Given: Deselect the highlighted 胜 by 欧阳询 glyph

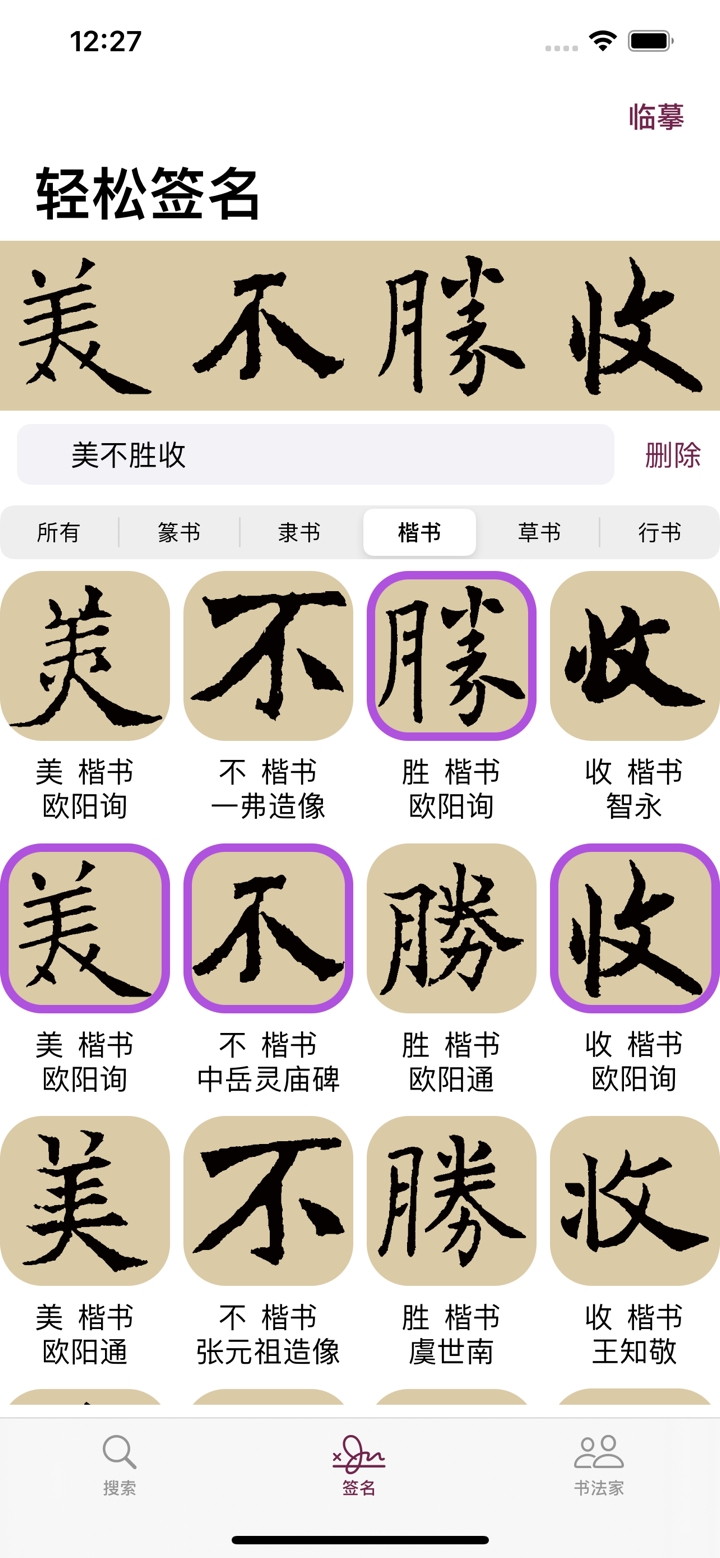Looking at the screenshot, I should click(x=451, y=657).
